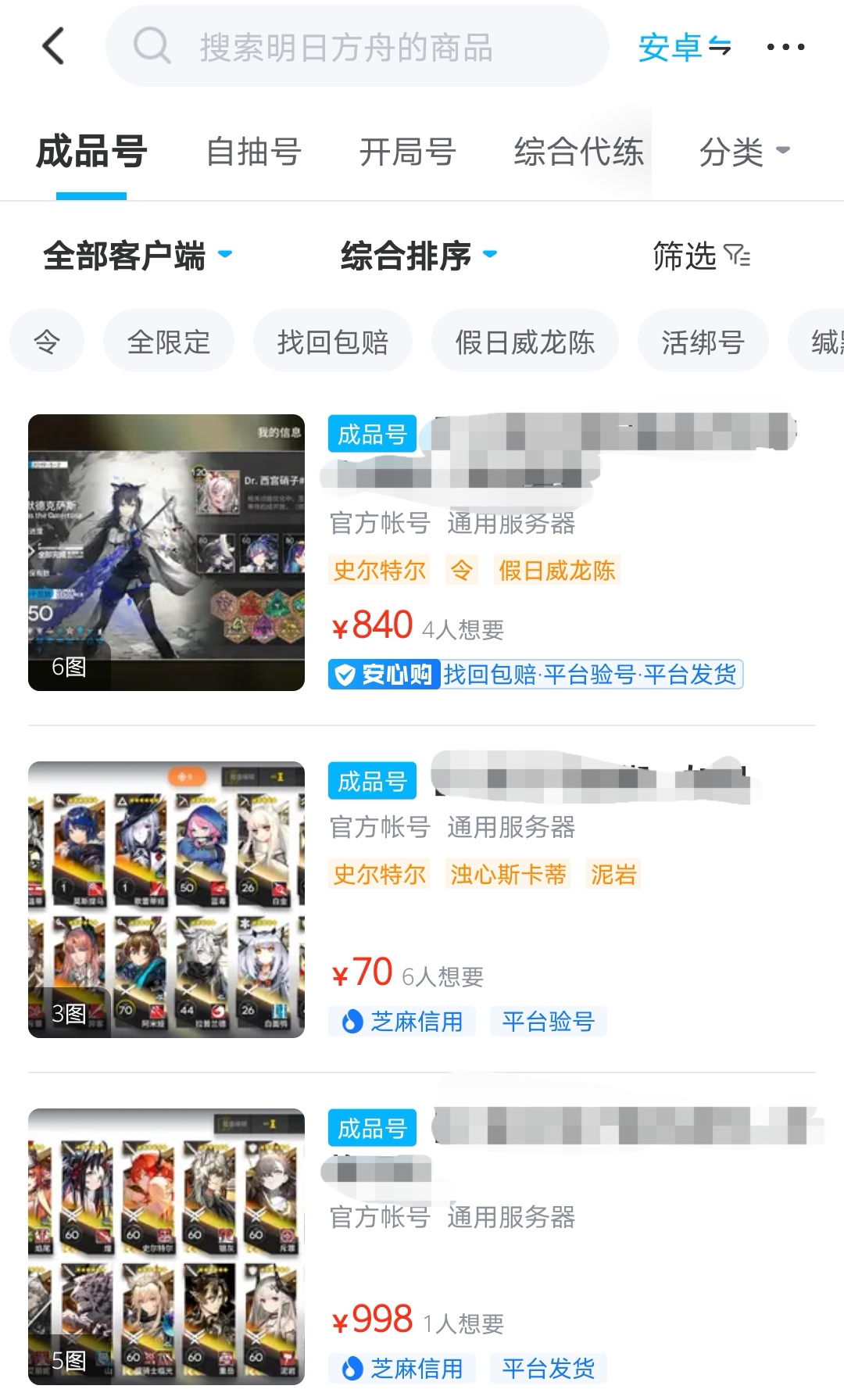Viewport: 844px width, 1400px height.
Task: Open the 综合排序 sort dropdown
Action: [x=419, y=256]
